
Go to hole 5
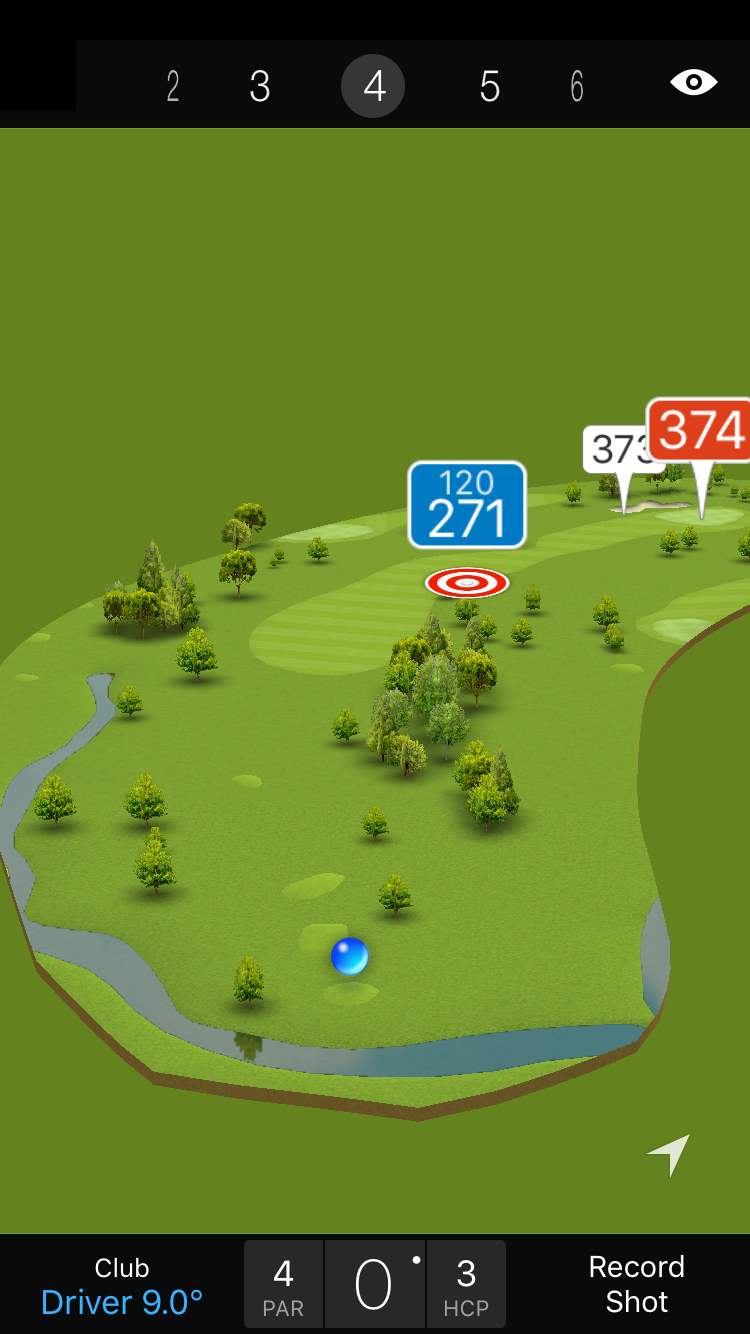pyautogui.click(x=489, y=87)
